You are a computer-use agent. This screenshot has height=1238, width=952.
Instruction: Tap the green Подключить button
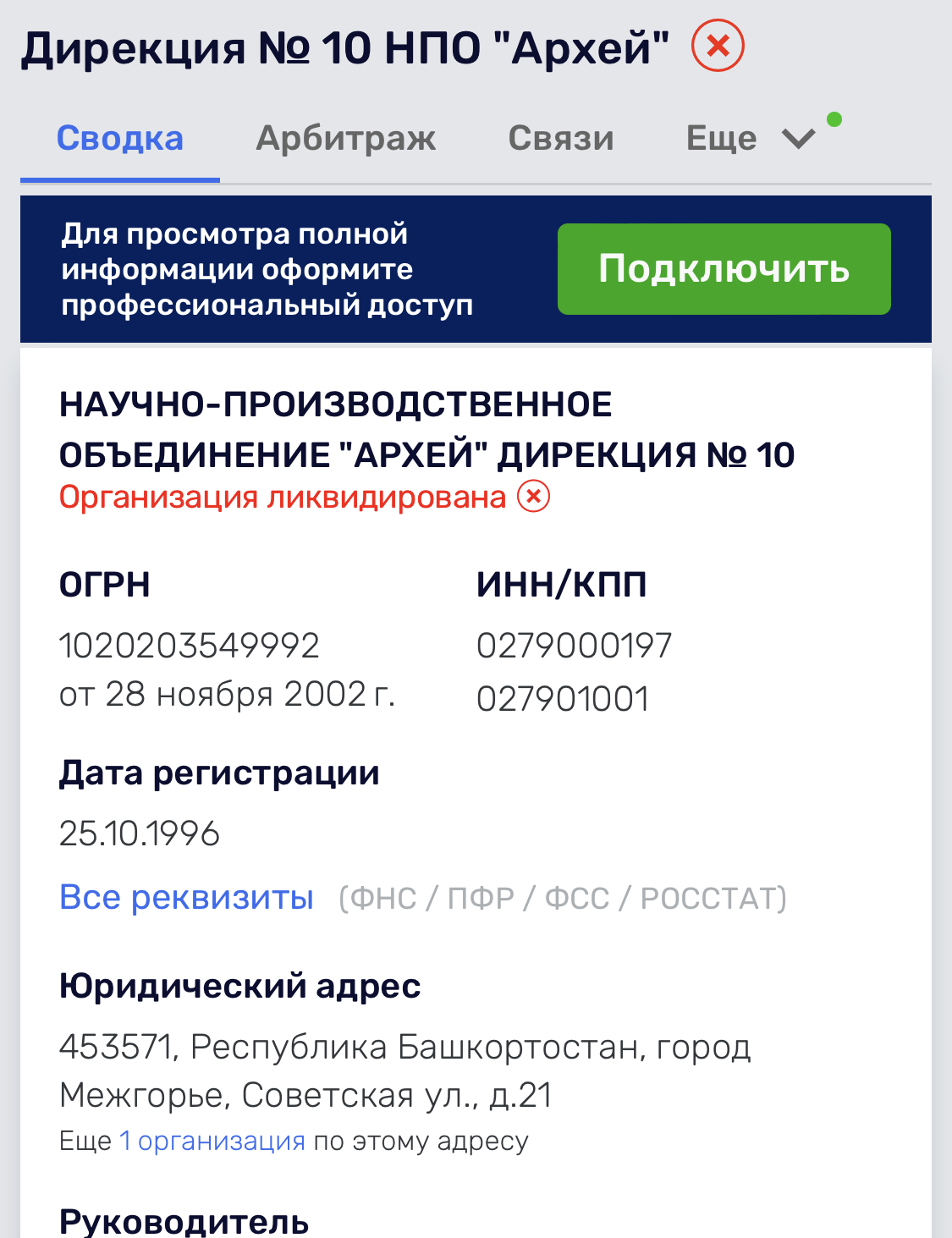coord(724,269)
